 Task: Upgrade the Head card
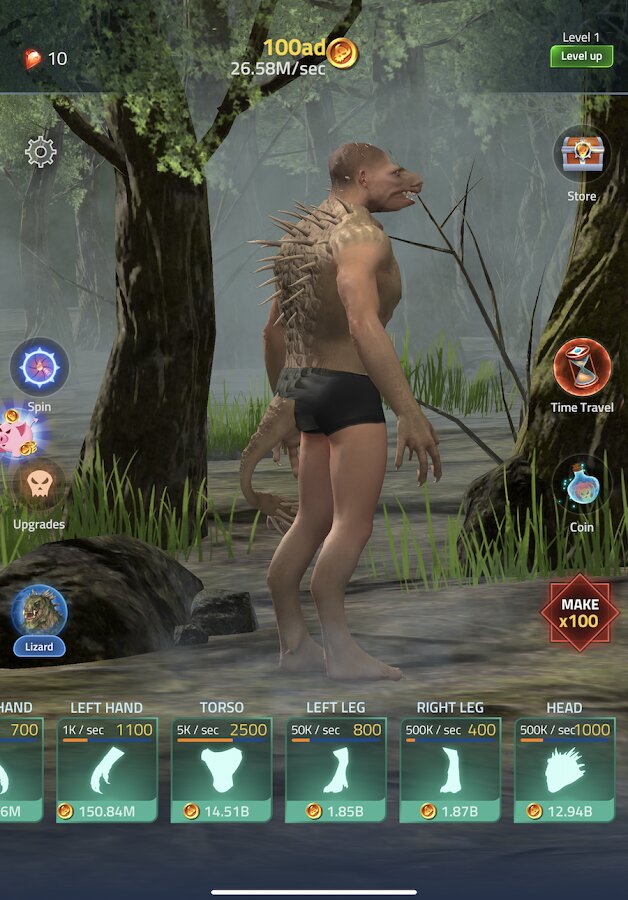pyautogui.click(x=564, y=770)
